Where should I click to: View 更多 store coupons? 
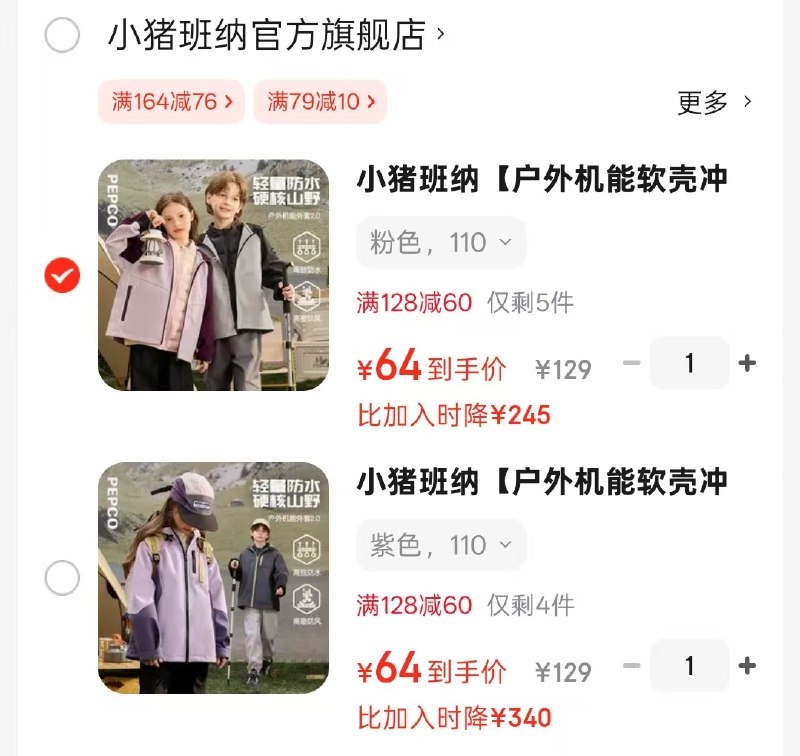pyautogui.click(x=714, y=102)
